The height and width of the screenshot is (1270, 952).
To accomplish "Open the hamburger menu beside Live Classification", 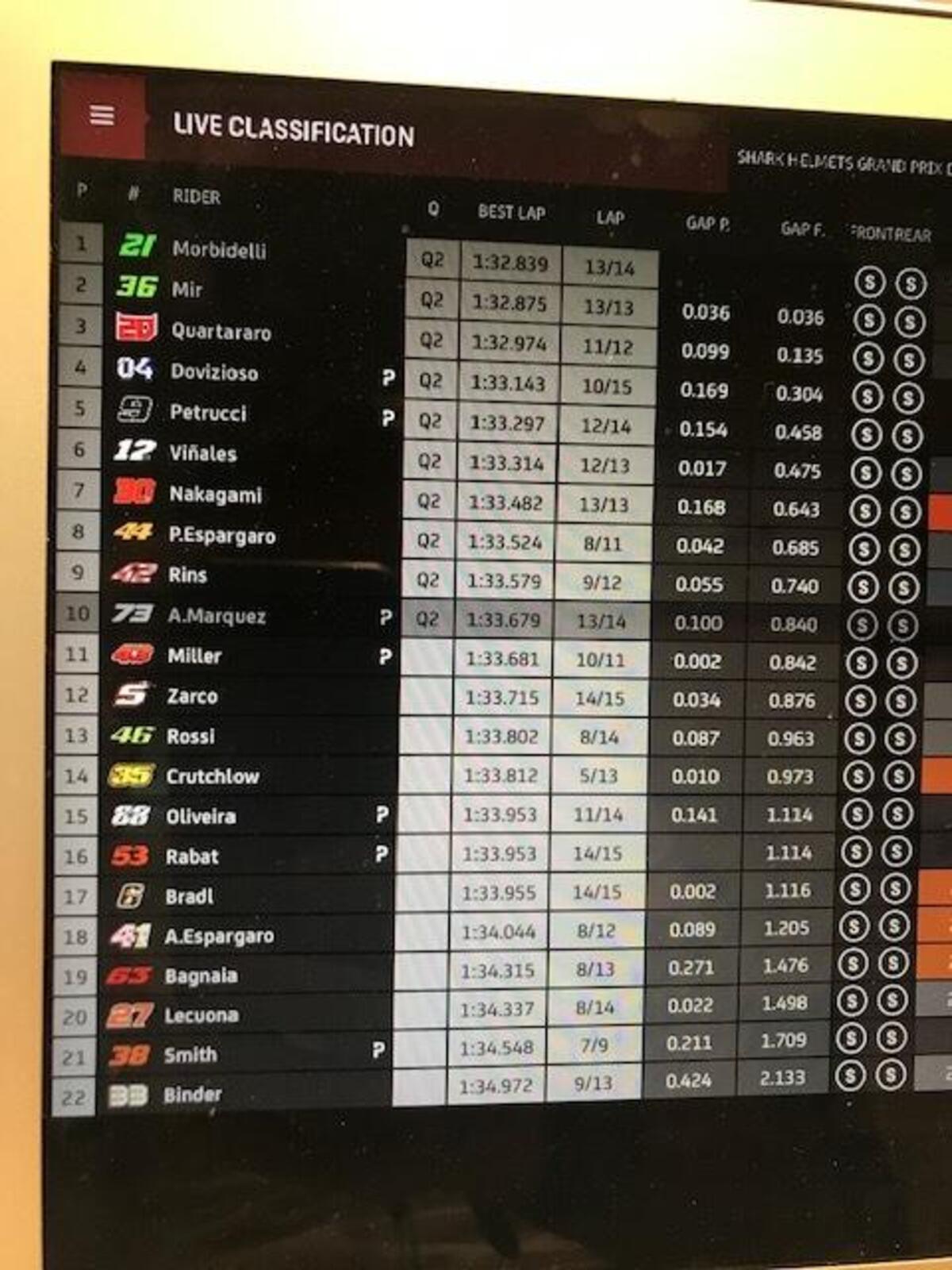I will coord(102,116).
